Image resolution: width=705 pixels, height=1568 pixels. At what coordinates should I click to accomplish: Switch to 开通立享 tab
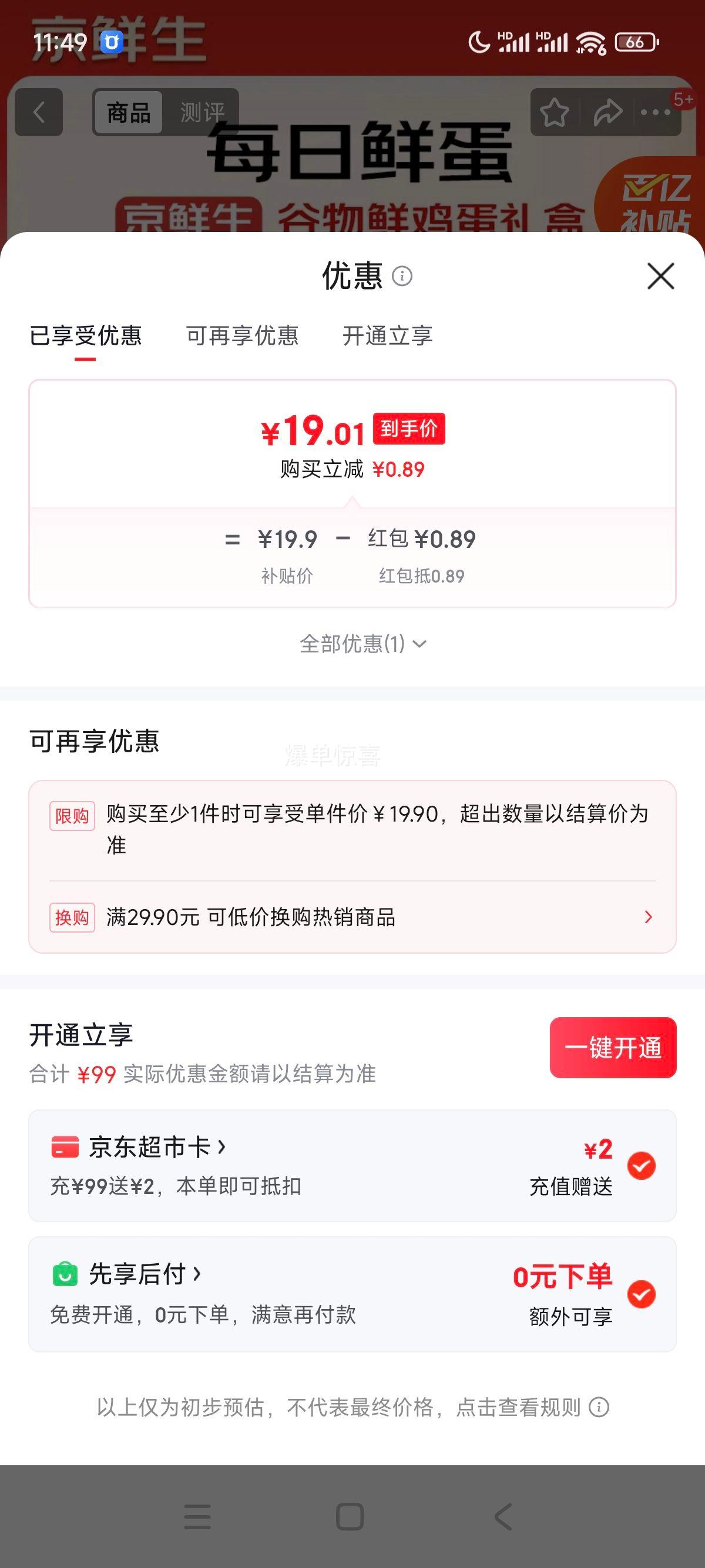(388, 337)
